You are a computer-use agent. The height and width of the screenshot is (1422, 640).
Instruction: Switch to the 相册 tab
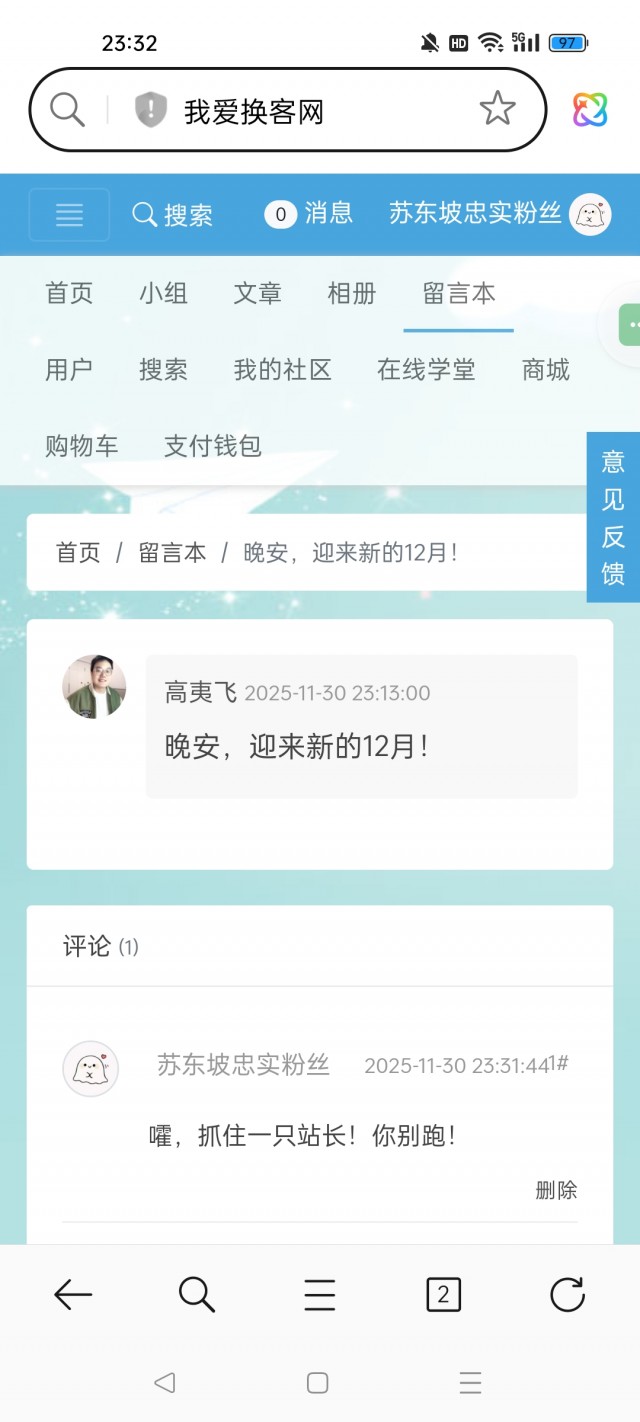coord(352,293)
